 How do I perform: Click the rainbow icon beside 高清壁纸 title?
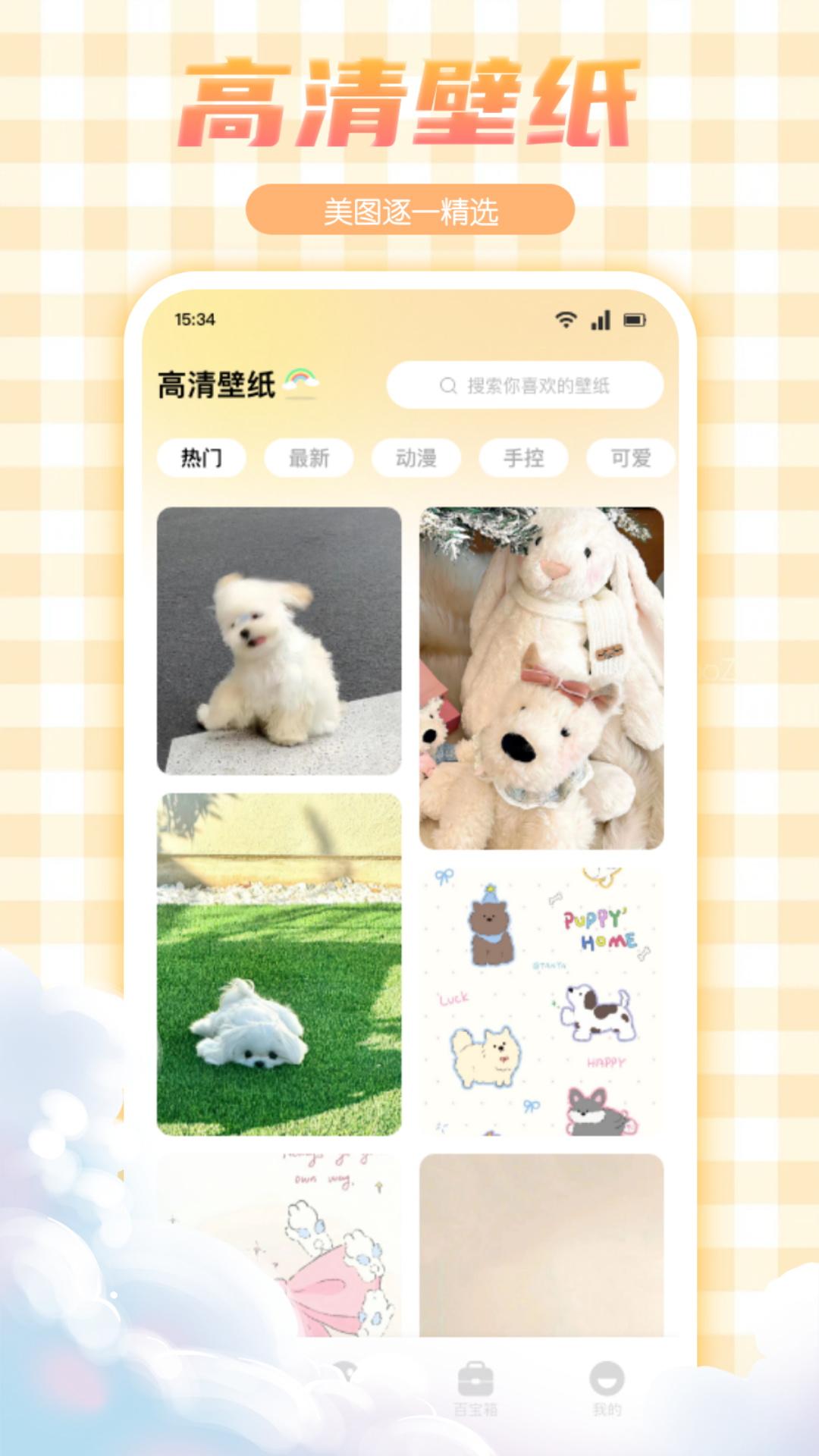300,383
